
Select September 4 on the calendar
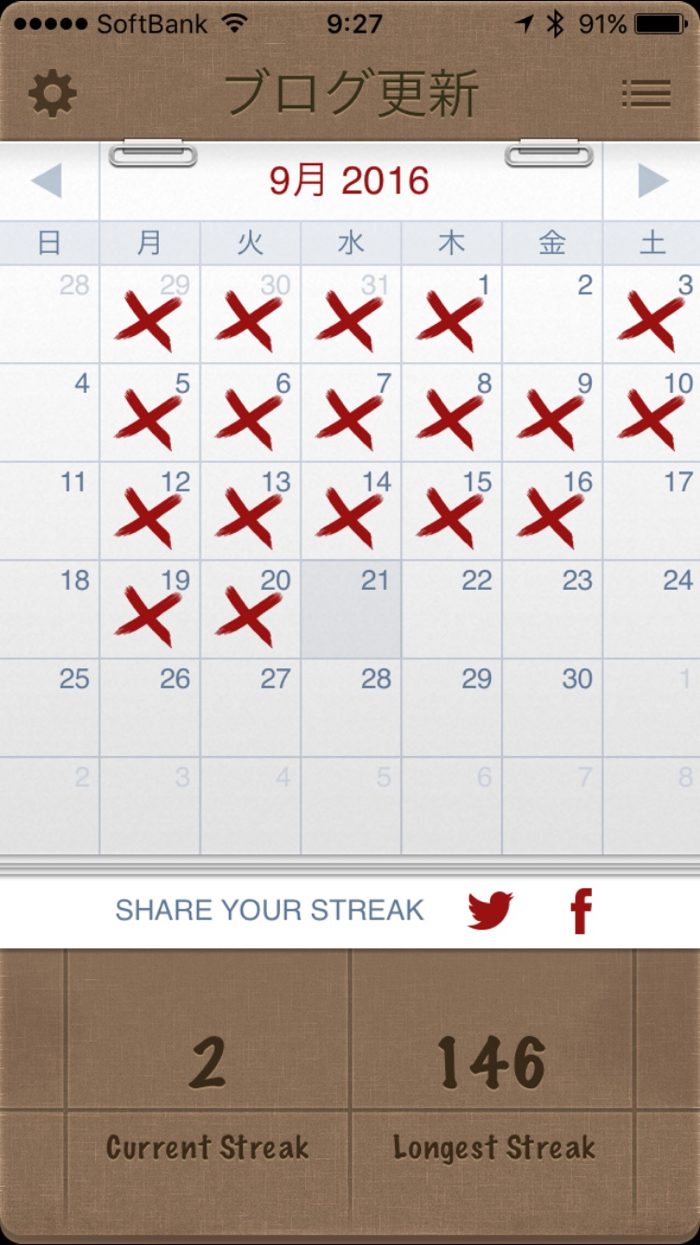[50, 412]
